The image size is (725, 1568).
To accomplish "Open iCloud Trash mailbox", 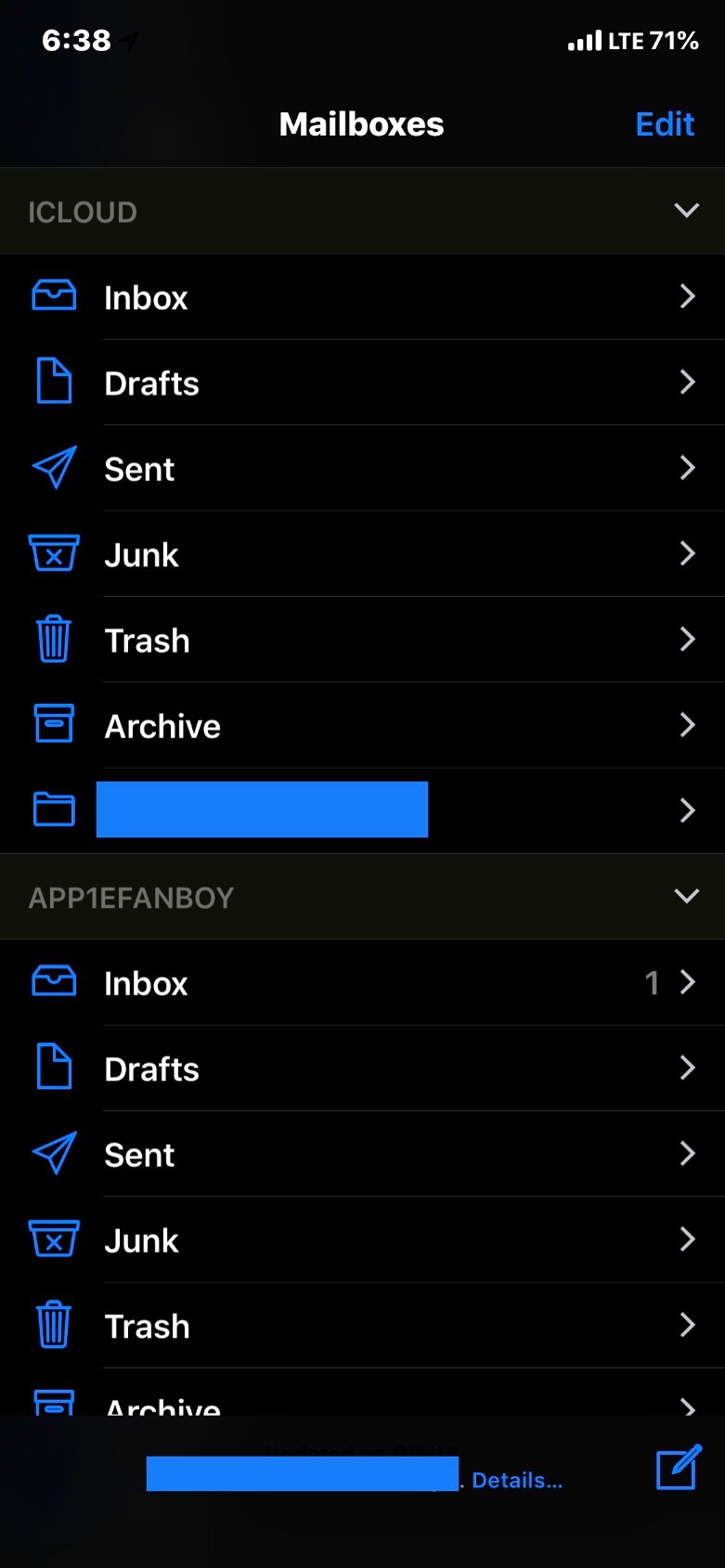I will coord(362,640).
